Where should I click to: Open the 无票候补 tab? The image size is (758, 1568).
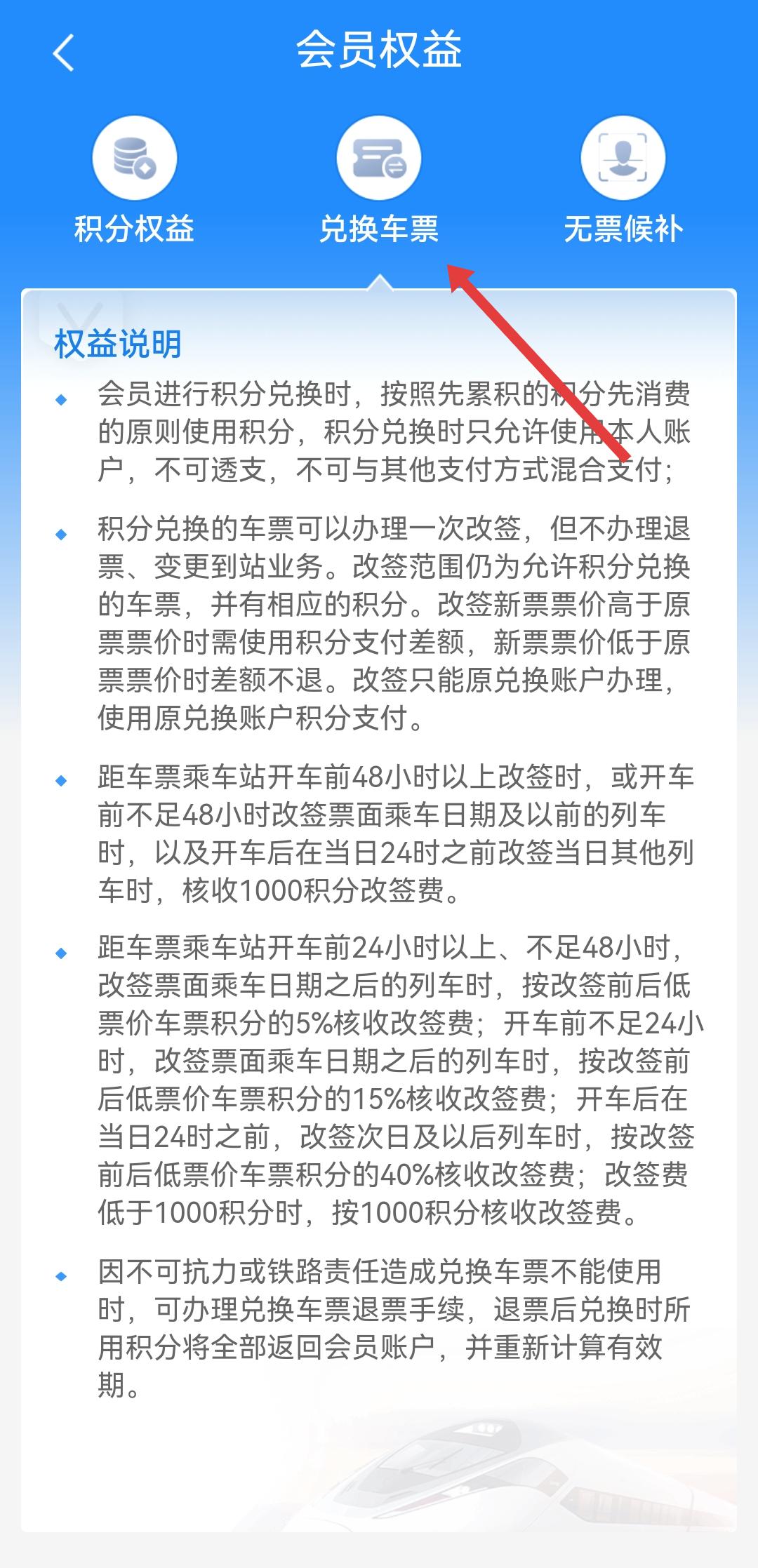(x=623, y=180)
